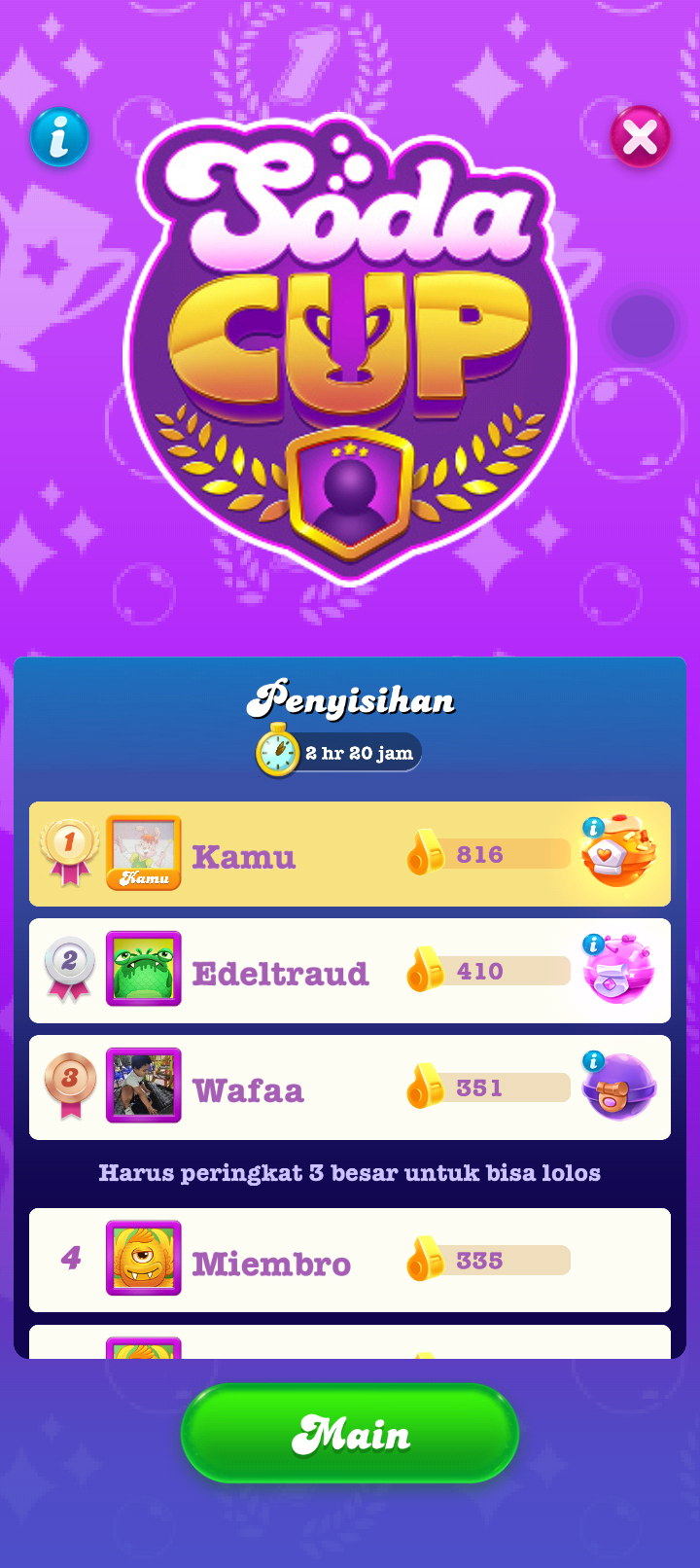The width and height of the screenshot is (700, 1568).
Task: Open the Soda Cup info icon
Action: 59,137
